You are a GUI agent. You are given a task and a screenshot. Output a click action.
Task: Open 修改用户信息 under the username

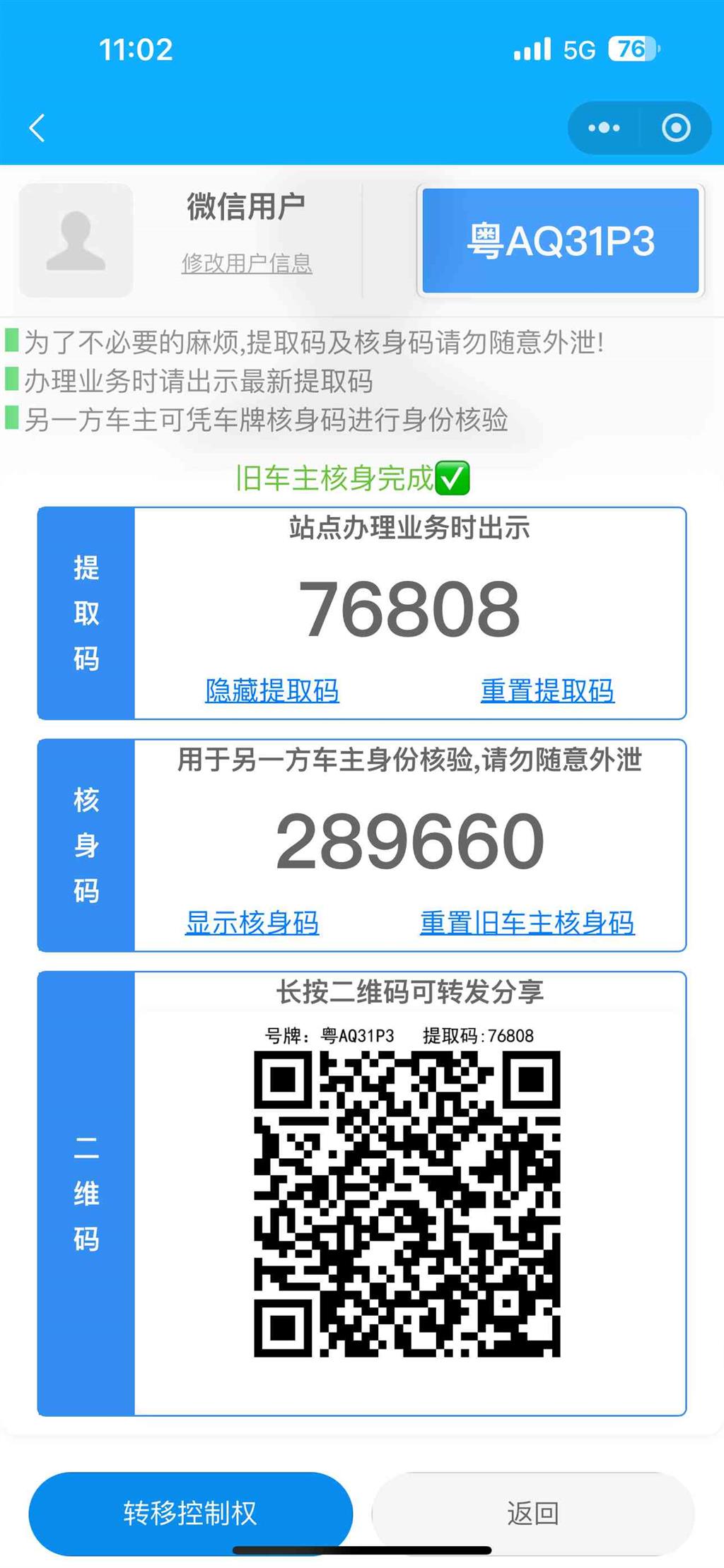click(248, 264)
